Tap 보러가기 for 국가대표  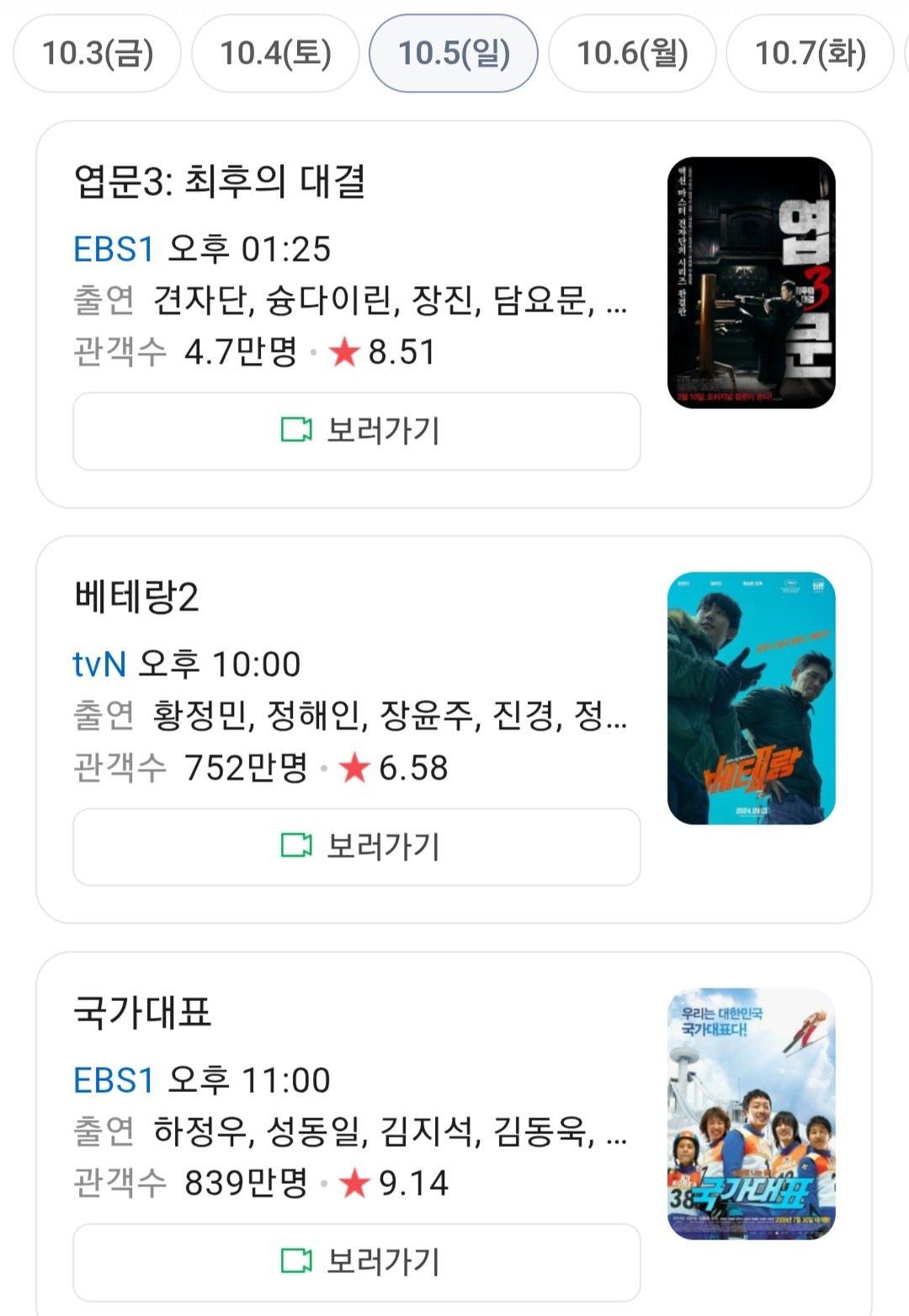pyautogui.click(x=357, y=1261)
